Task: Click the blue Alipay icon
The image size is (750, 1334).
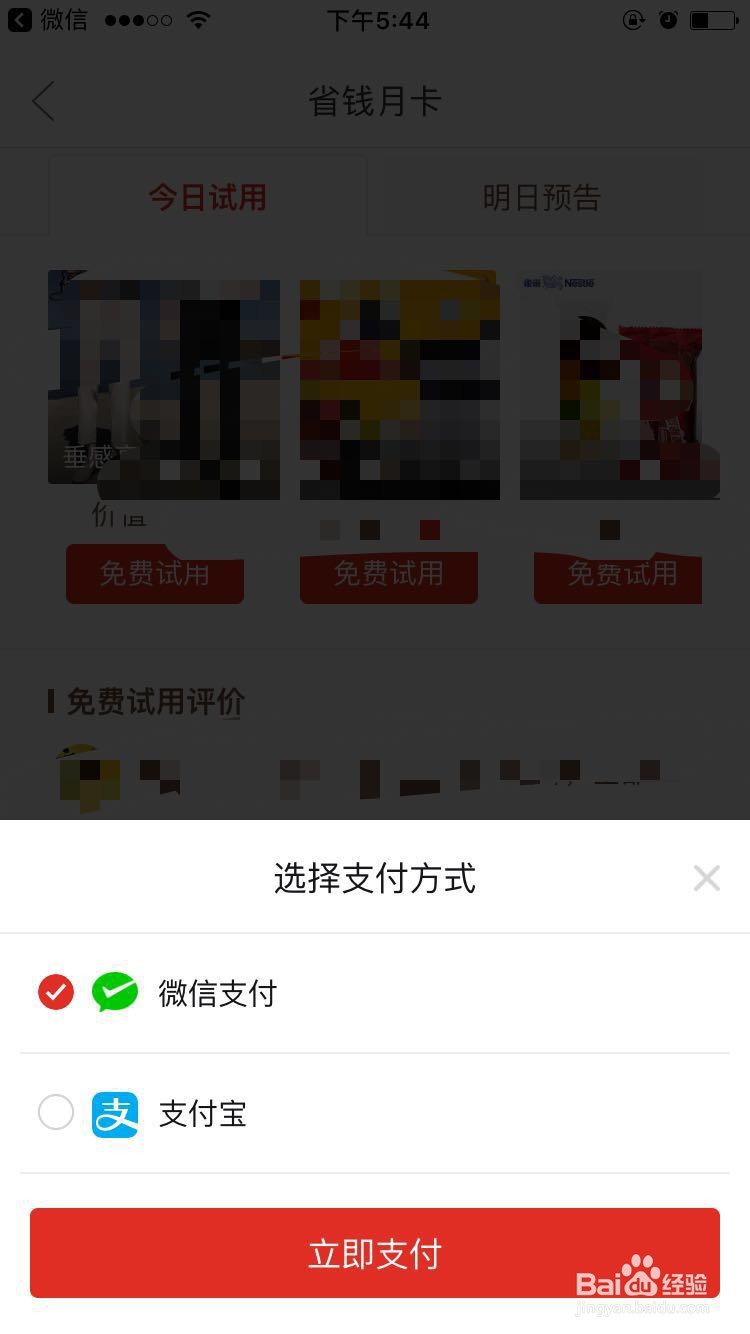Action: pos(115,1112)
